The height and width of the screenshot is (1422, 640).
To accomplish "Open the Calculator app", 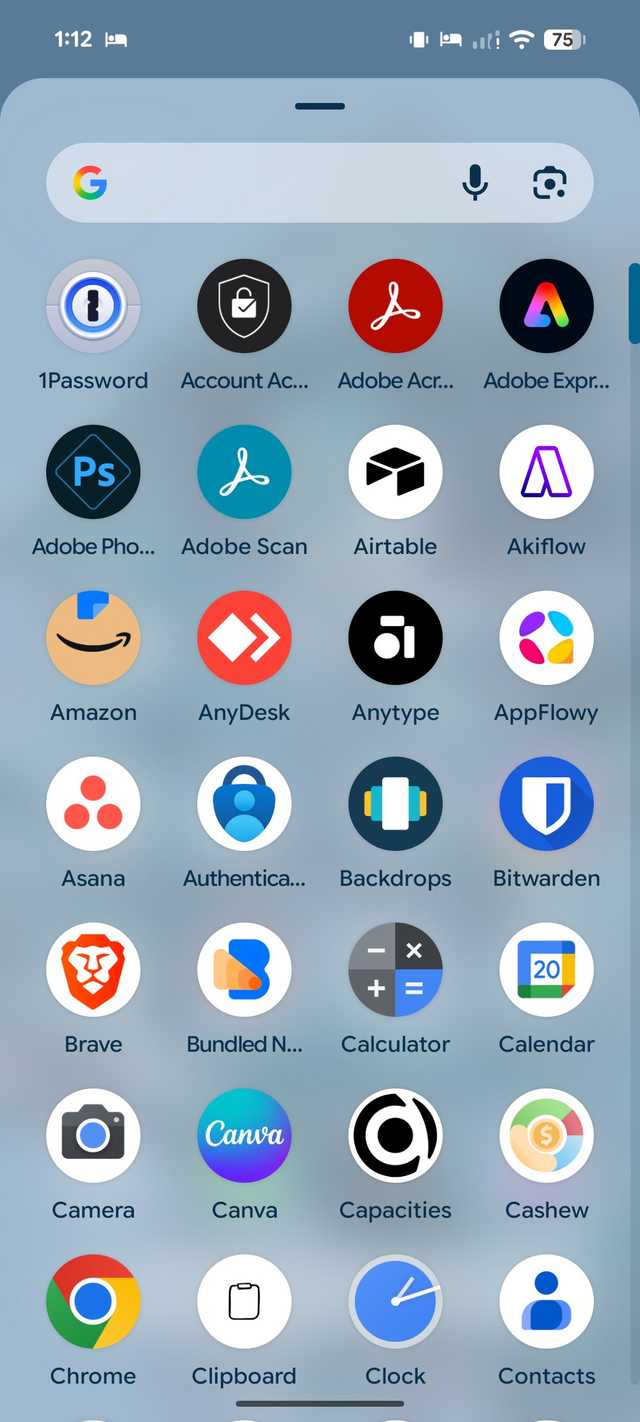I will coord(395,970).
